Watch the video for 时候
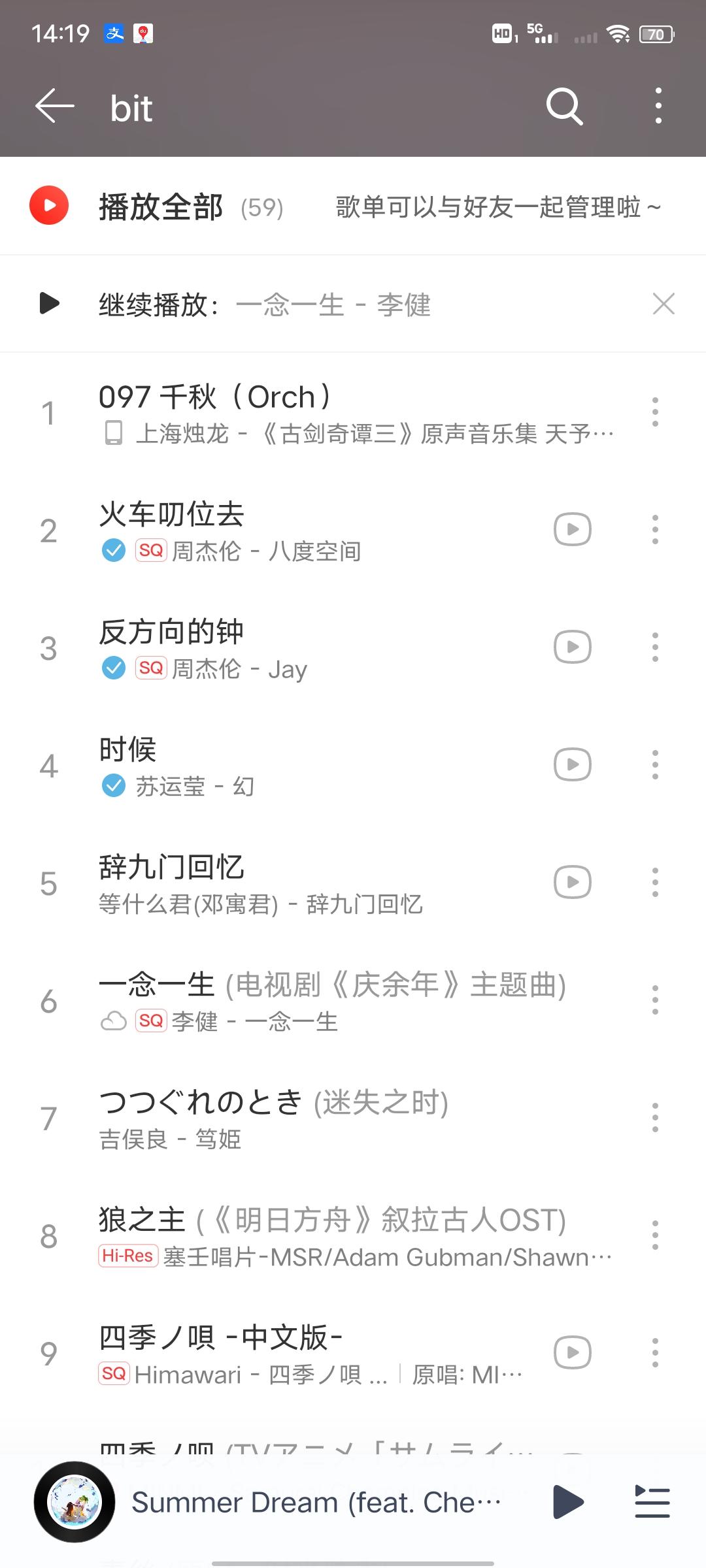 (573, 765)
